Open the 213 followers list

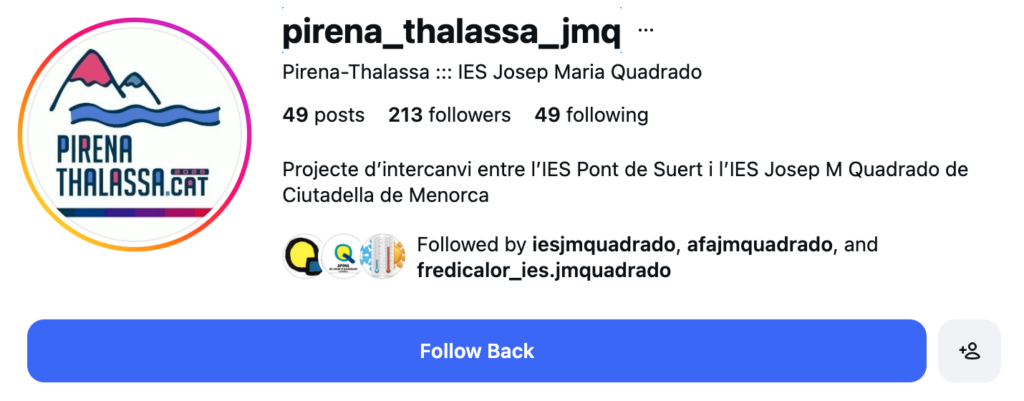coord(449,115)
